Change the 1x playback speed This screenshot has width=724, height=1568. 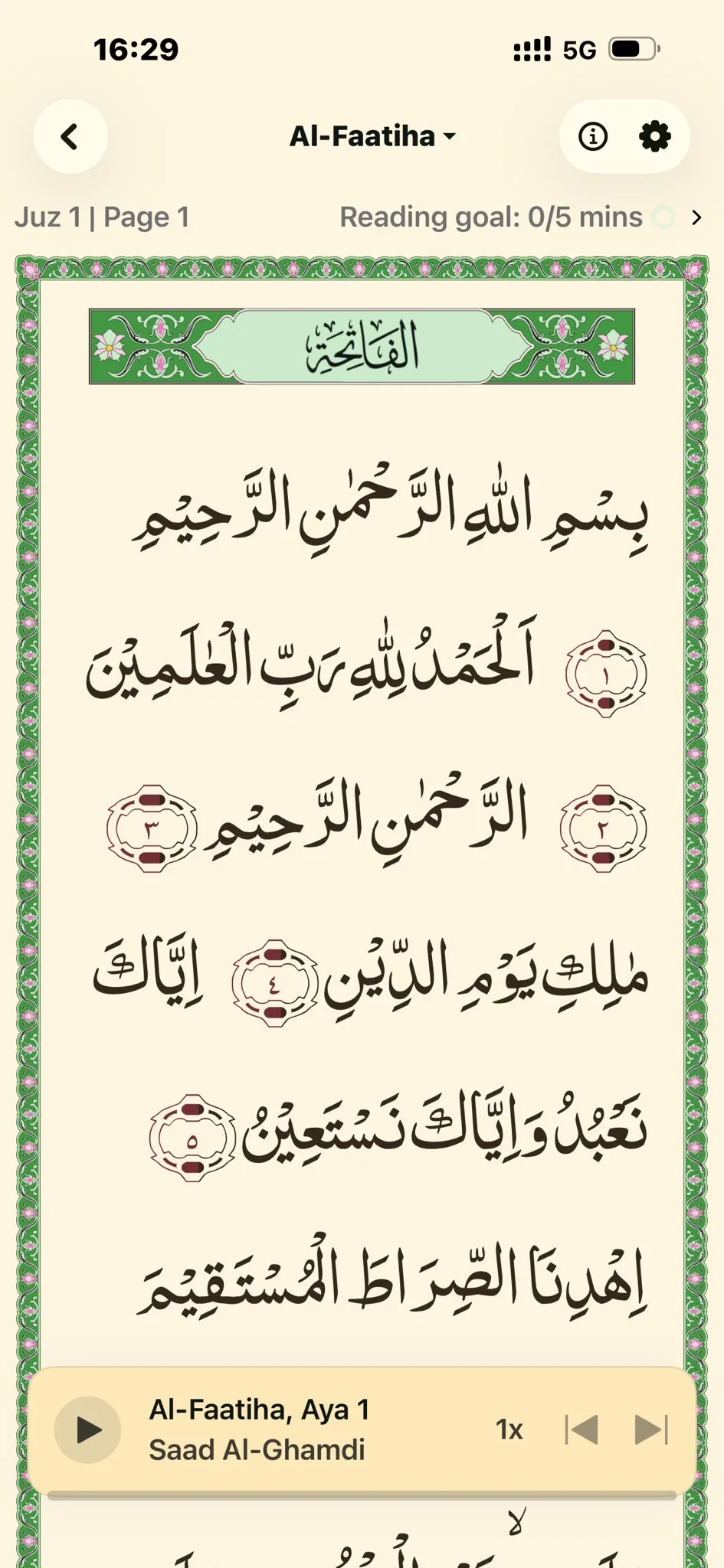pyautogui.click(x=509, y=1429)
